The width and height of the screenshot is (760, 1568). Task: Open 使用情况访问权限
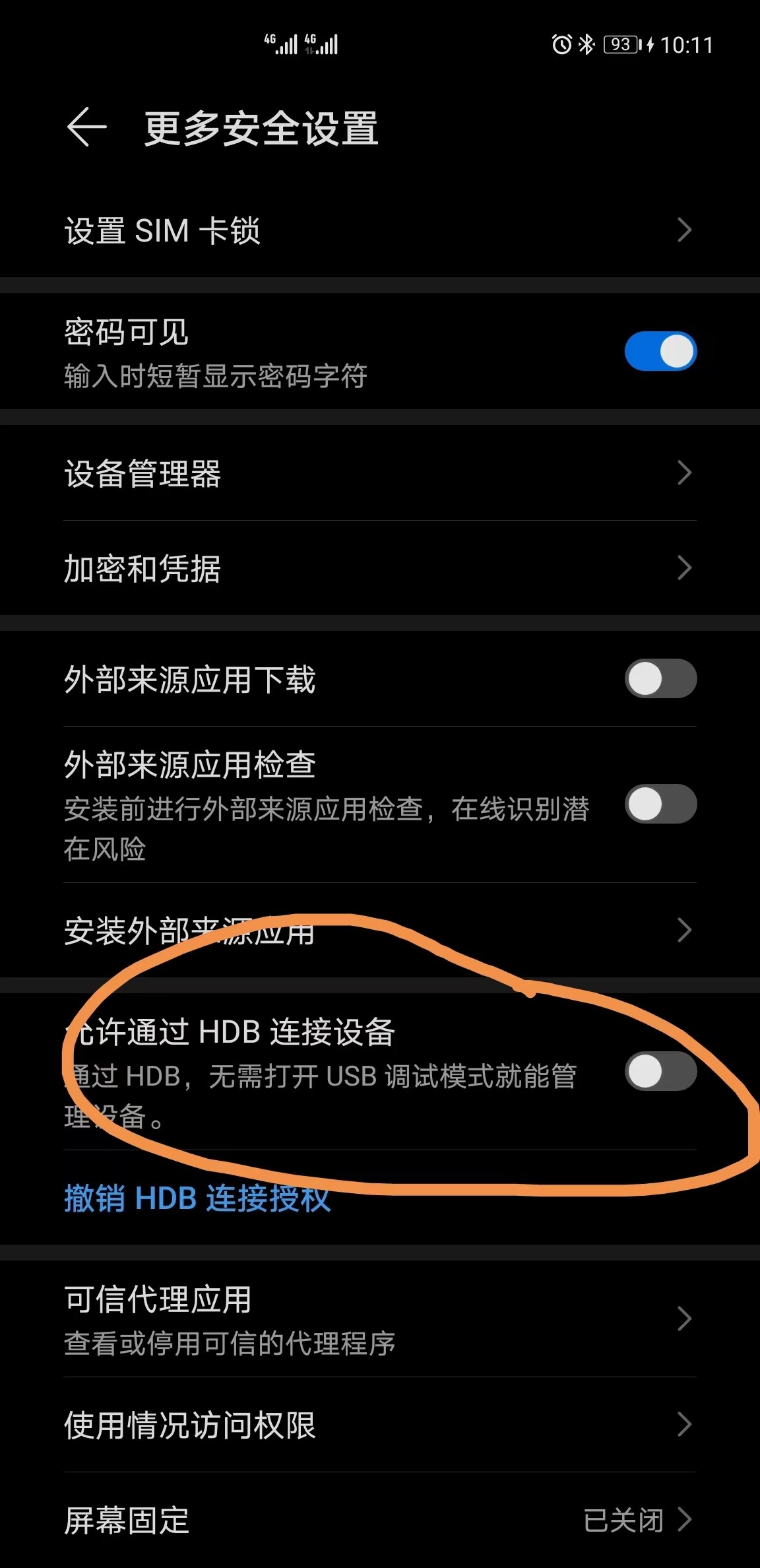[379, 1425]
